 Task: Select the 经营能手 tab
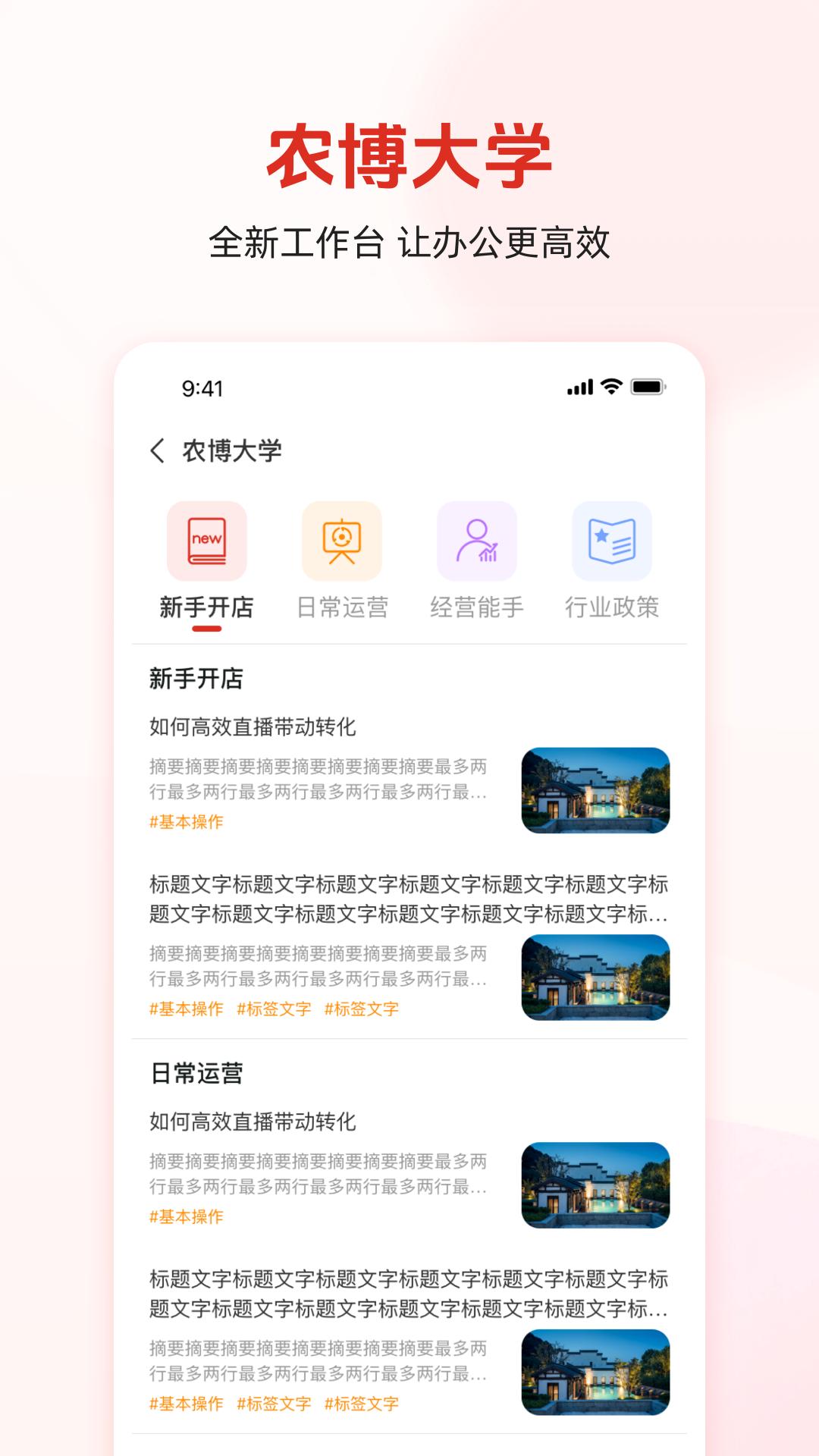[477, 607]
